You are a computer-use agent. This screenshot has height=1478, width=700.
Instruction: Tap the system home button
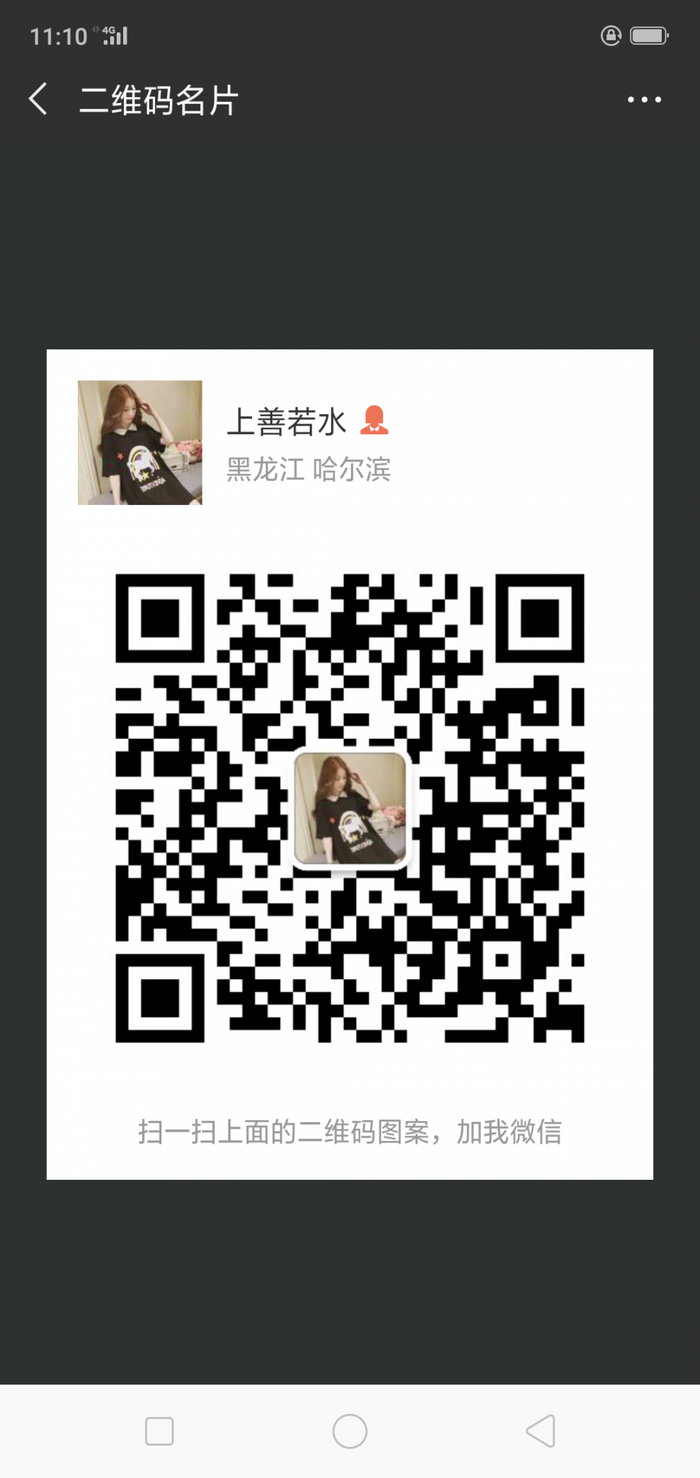pyautogui.click(x=350, y=1431)
